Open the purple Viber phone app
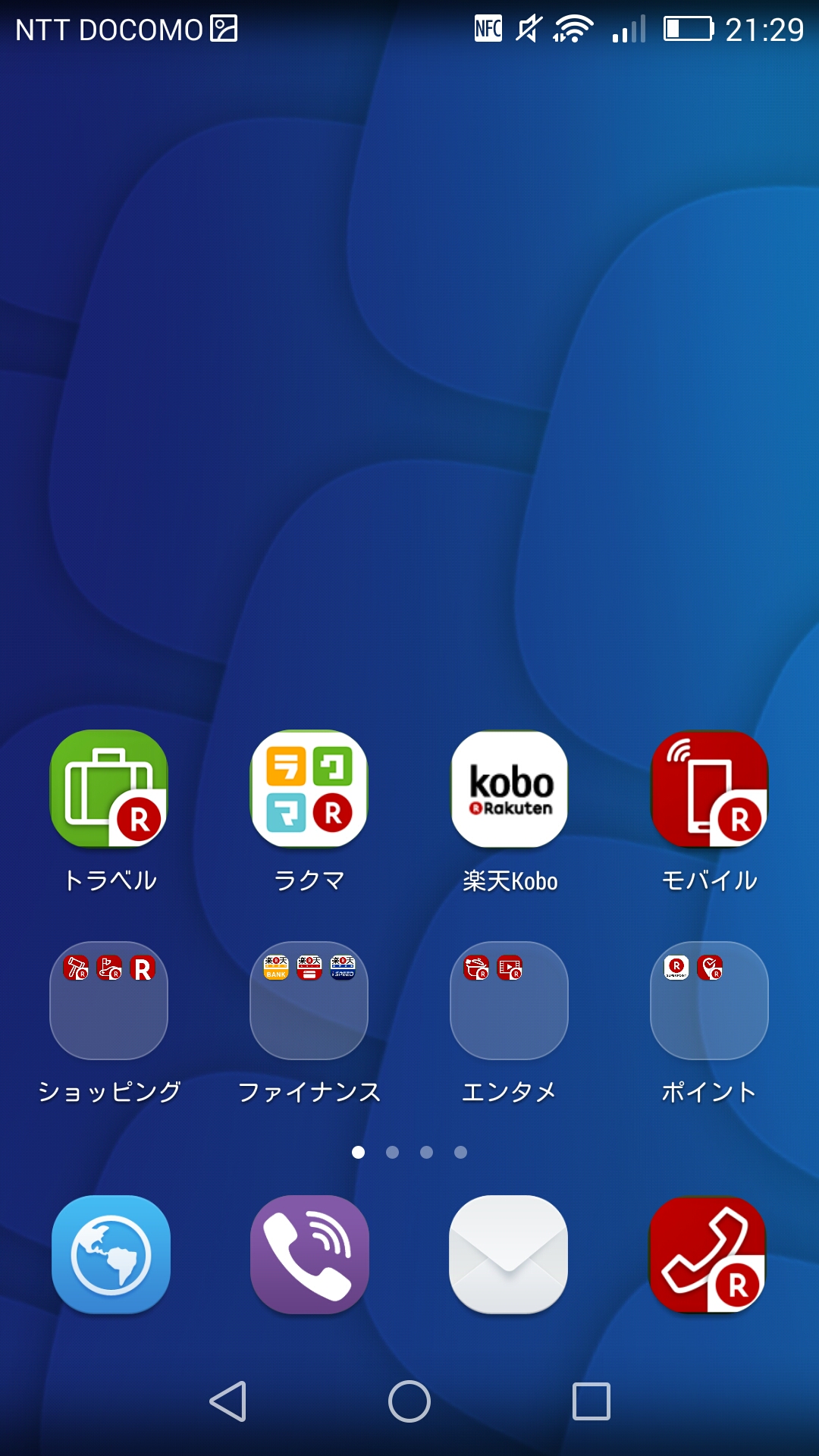819x1456 pixels. pos(309,1254)
